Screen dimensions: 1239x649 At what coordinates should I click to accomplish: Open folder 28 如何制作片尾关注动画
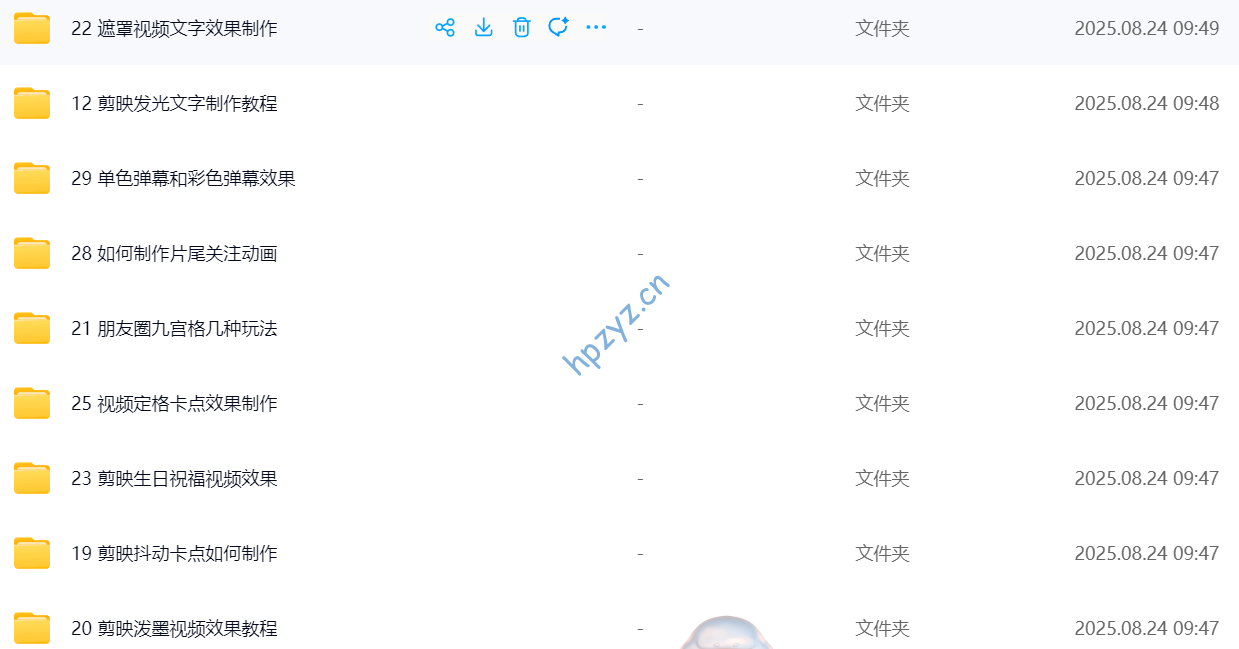click(174, 254)
